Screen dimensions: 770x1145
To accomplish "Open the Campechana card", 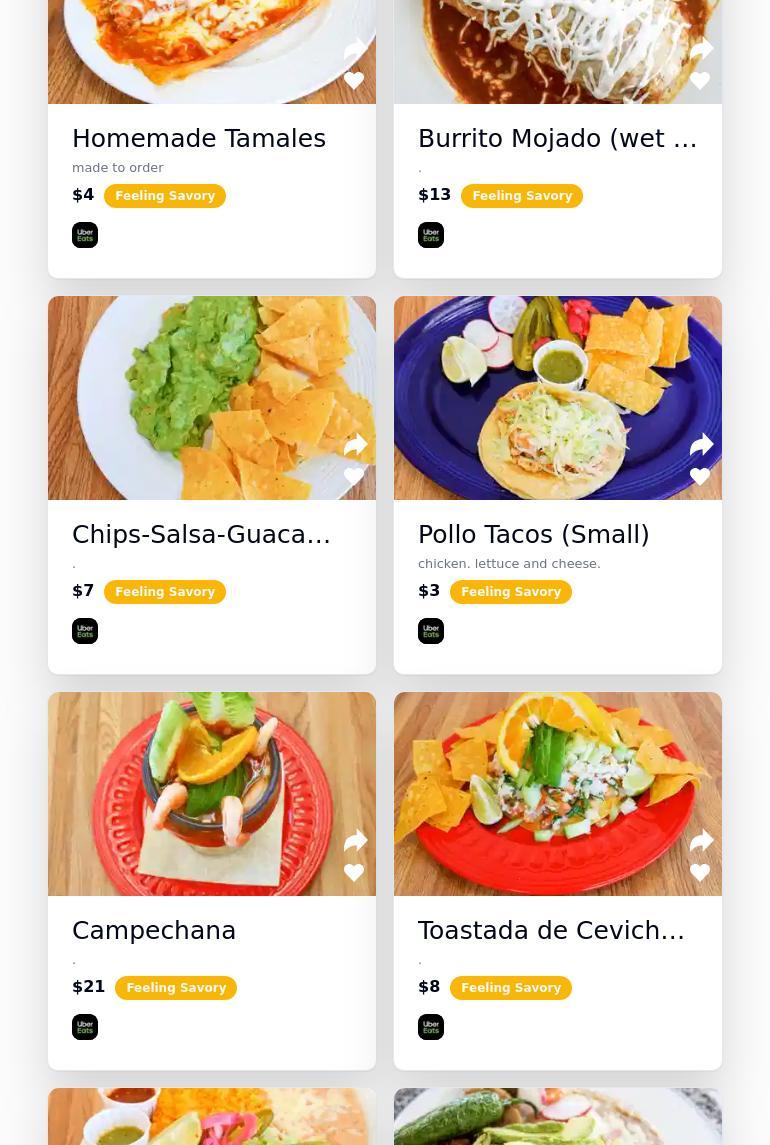I will pyautogui.click(x=154, y=930).
